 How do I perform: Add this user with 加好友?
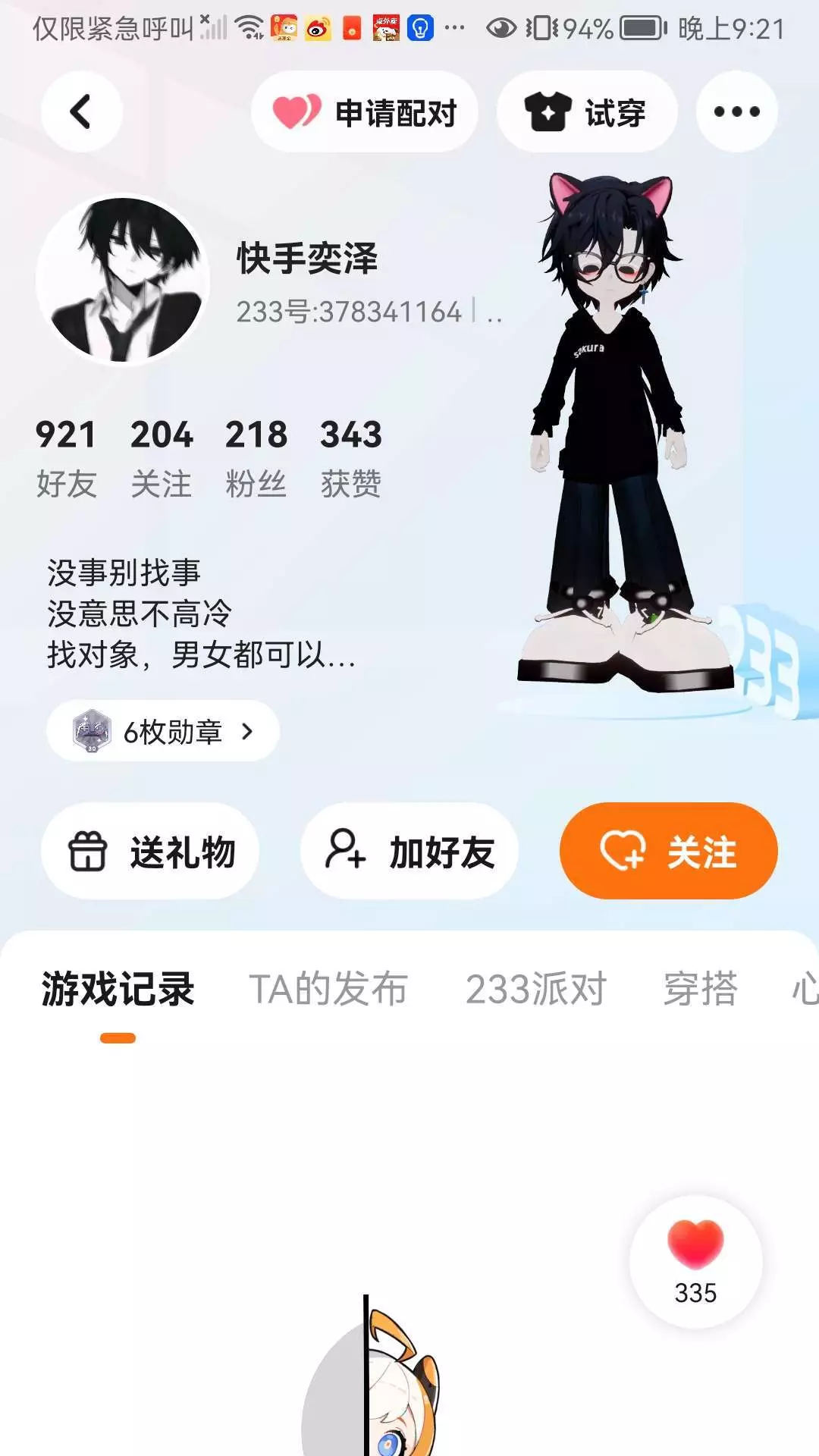coord(409,851)
